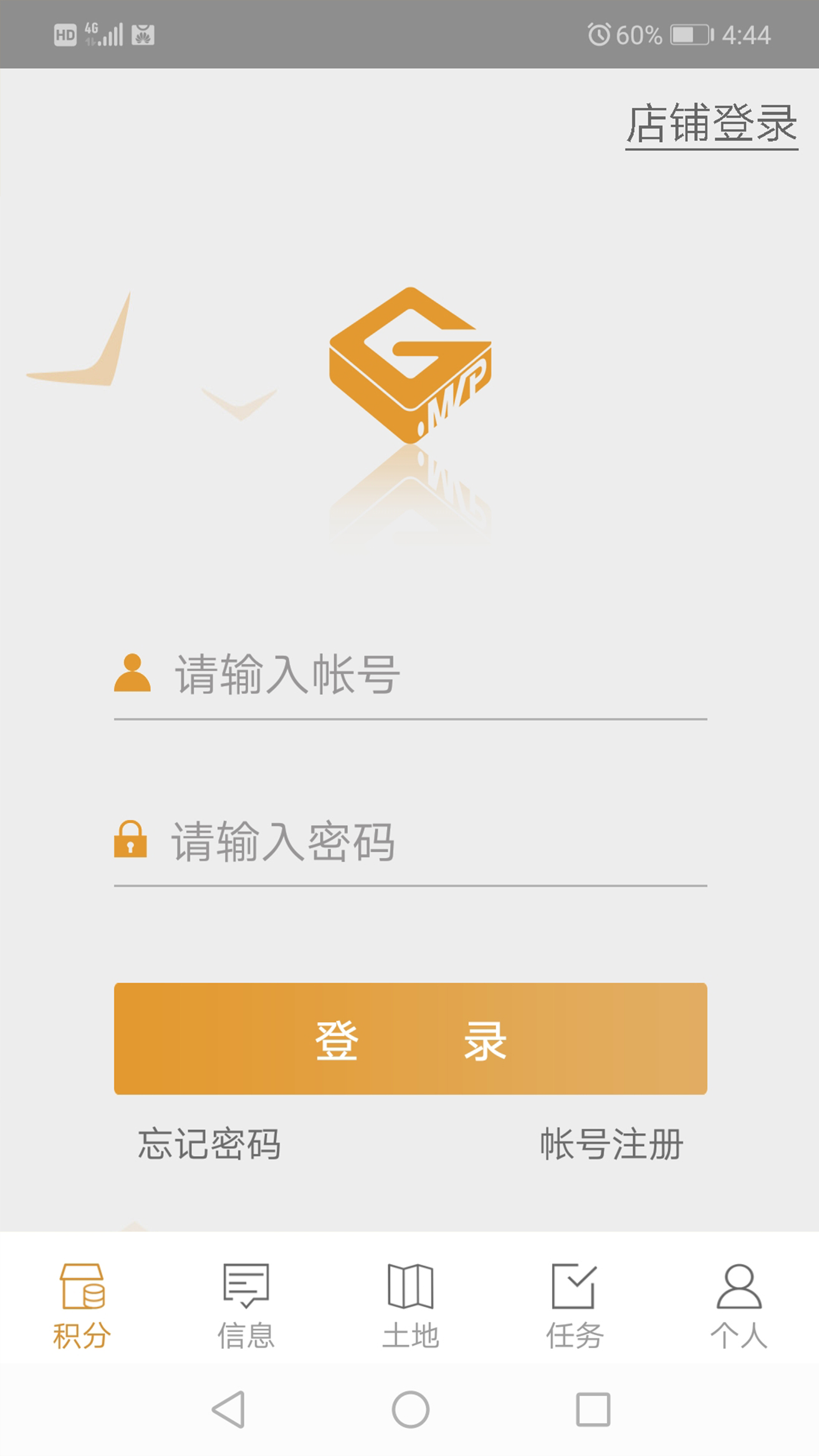Viewport: 819px width, 1456px height.
Task: Open the 店铺登录 store login link
Action: click(711, 123)
